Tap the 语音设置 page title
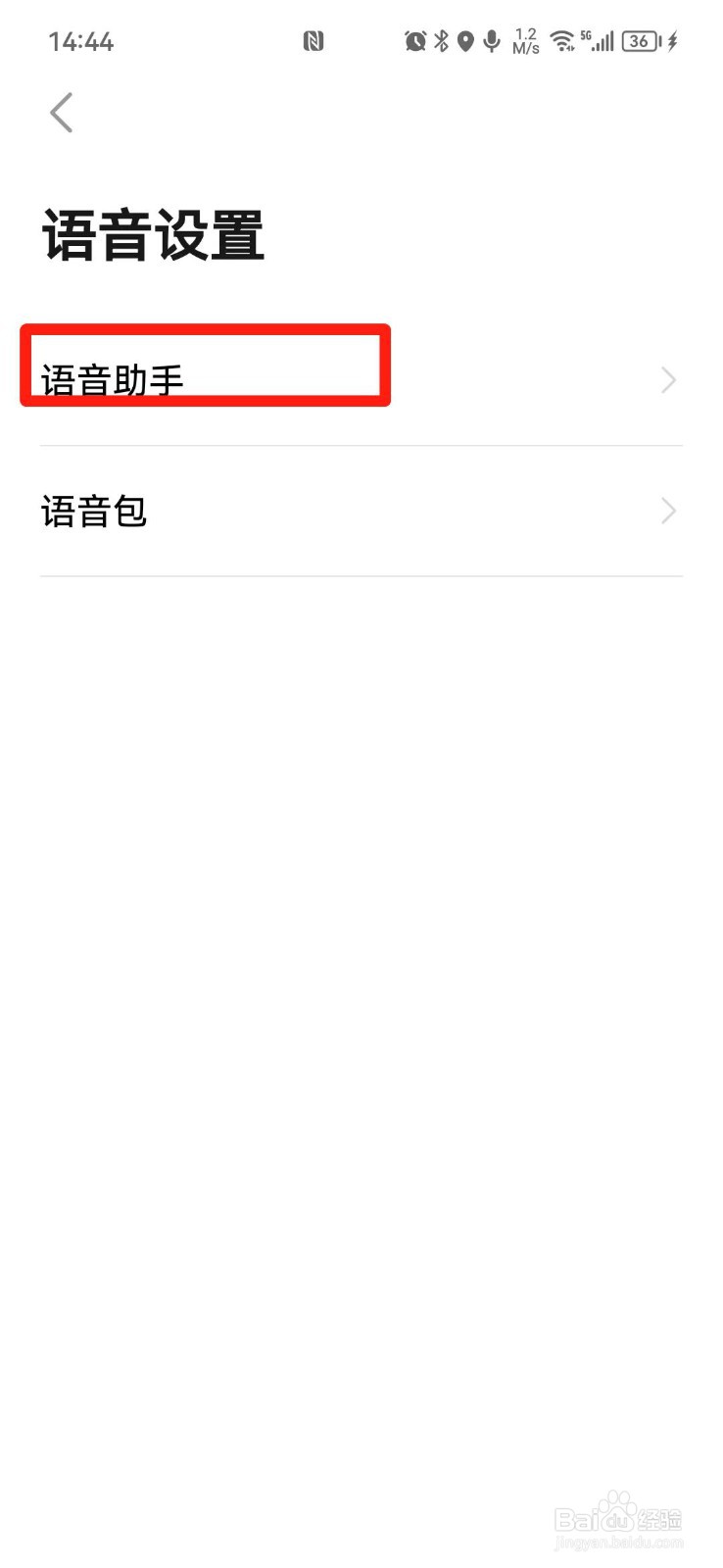The width and height of the screenshot is (723, 1568). pos(153,232)
